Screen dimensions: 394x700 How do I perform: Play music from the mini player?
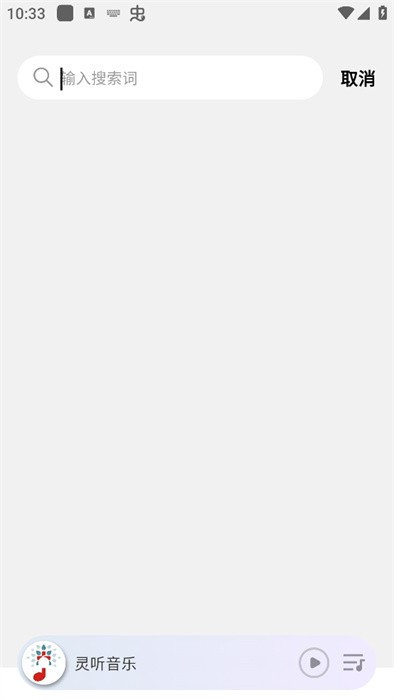(x=314, y=663)
